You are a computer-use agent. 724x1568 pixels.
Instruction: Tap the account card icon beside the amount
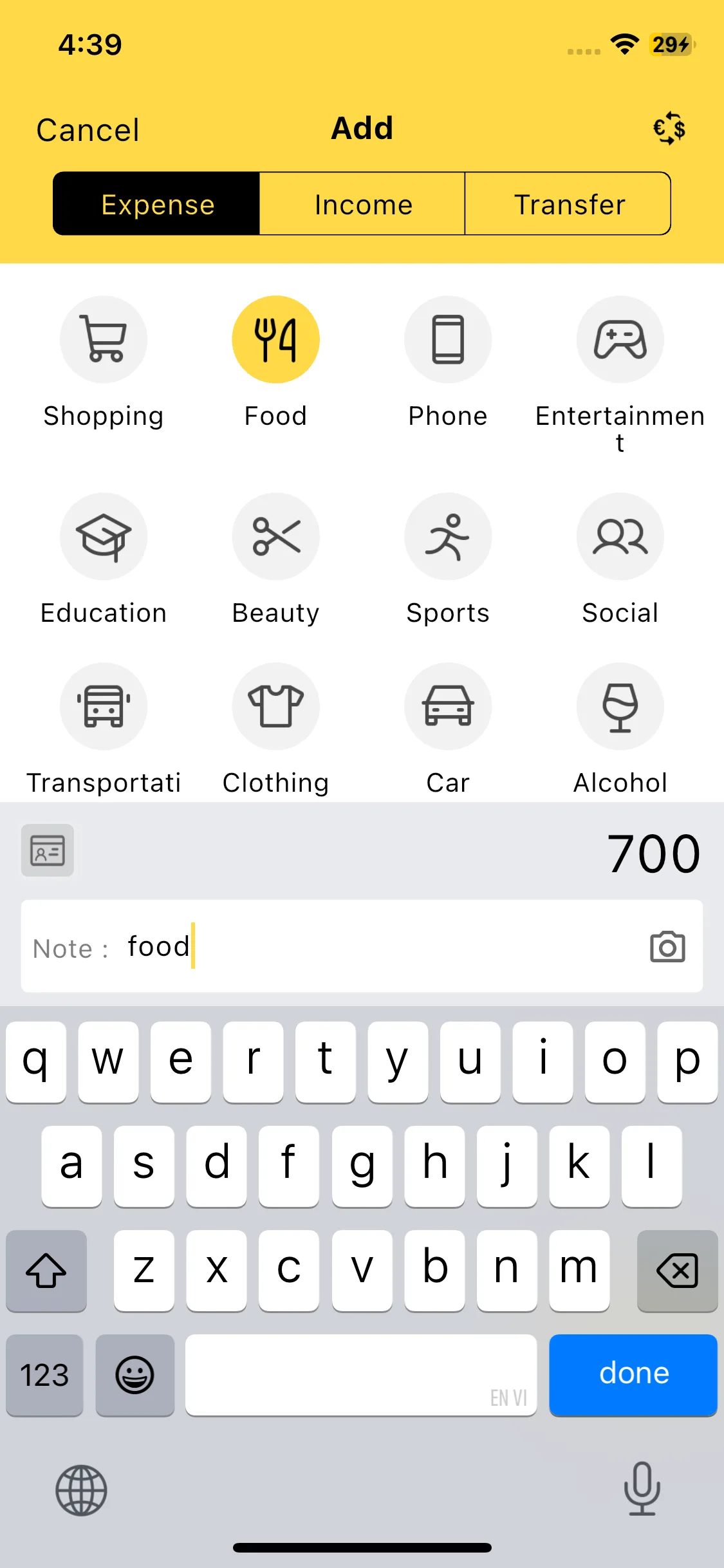point(48,850)
